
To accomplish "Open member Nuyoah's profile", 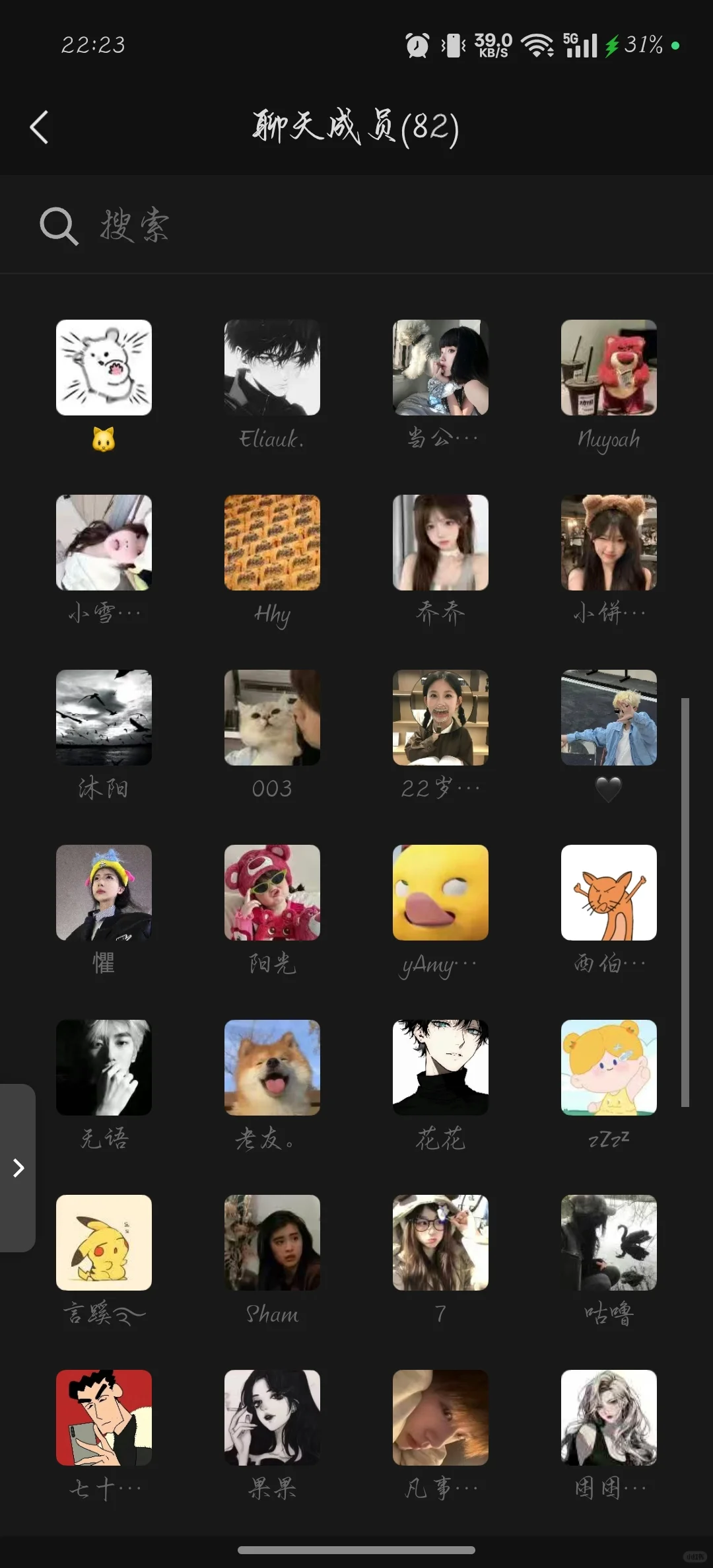I will [x=609, y=368].
